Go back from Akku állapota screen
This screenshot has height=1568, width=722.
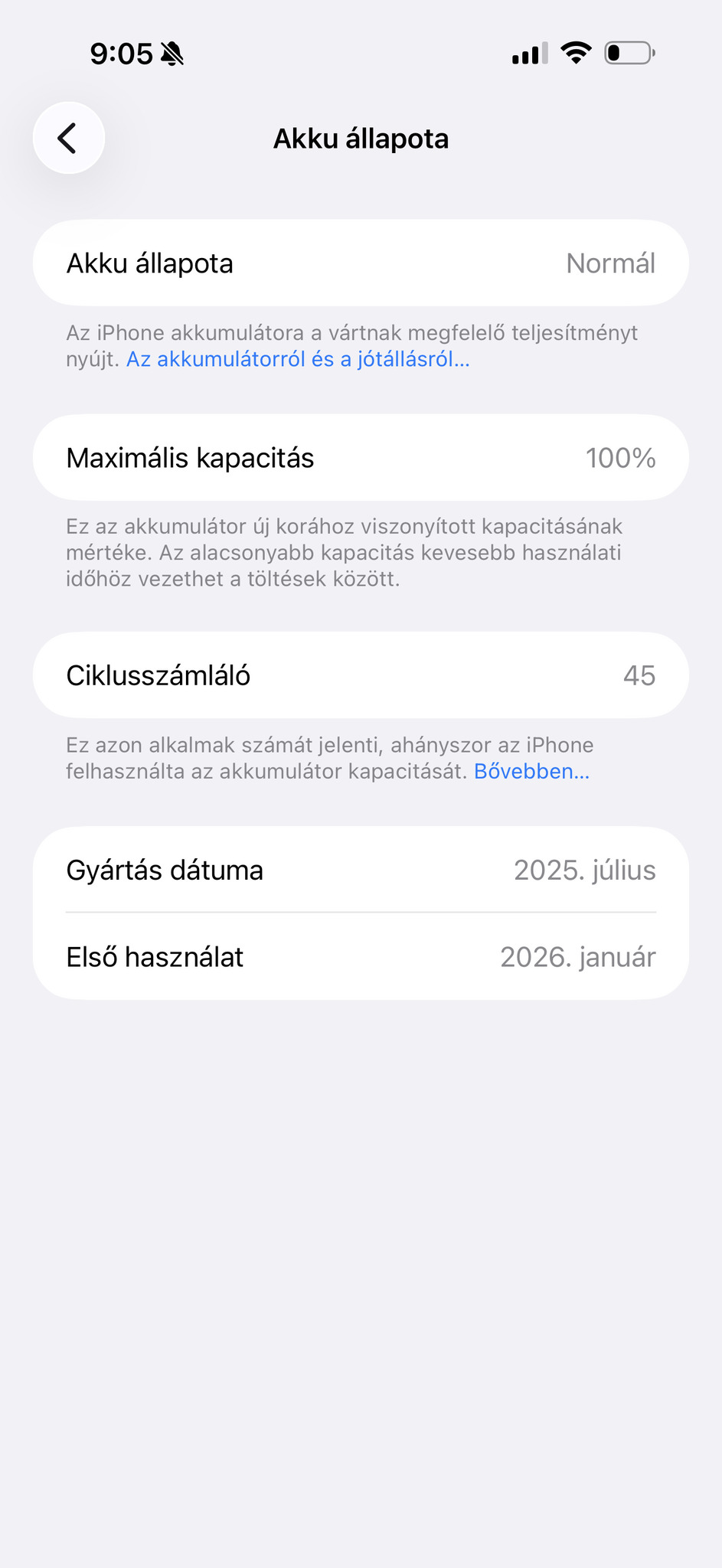68,139
